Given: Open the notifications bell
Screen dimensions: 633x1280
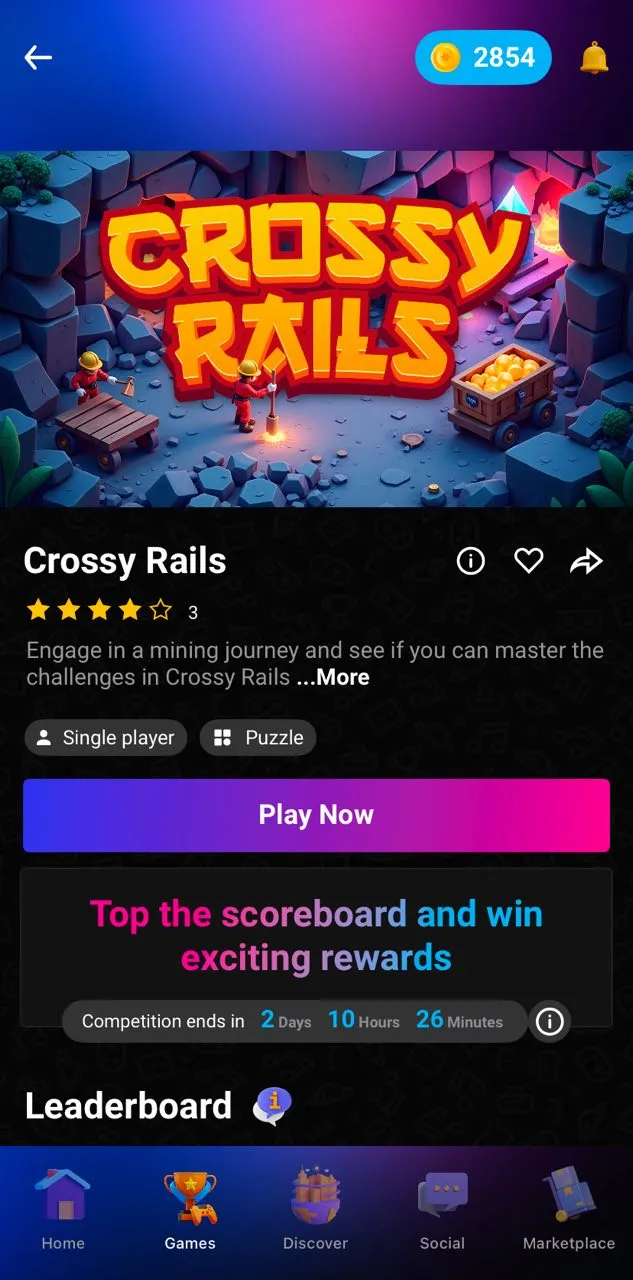Looking at the screenshot, I should 594,58.
